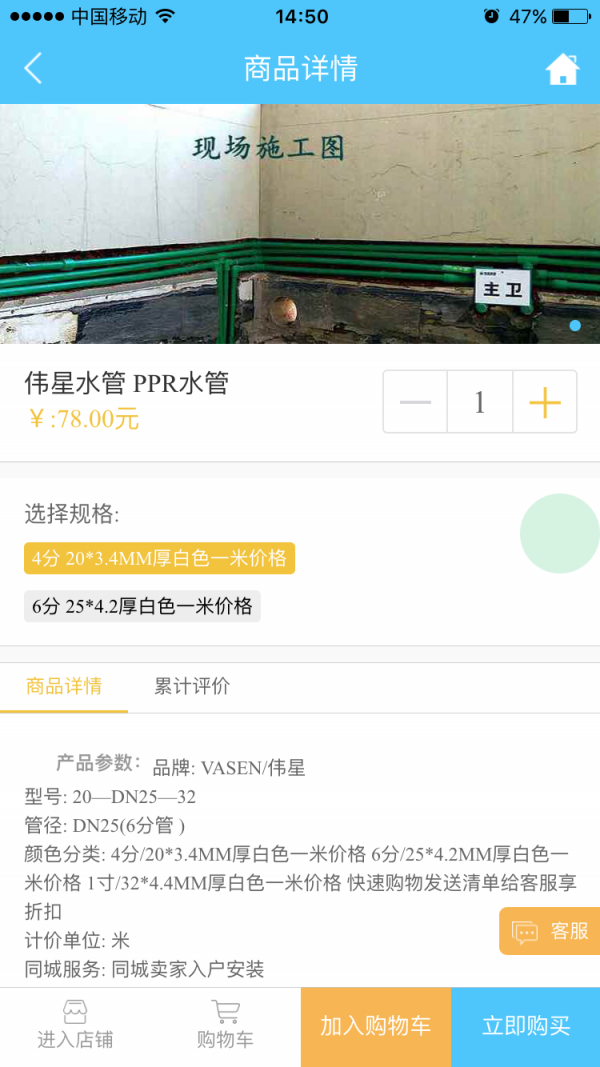Viewport: 600px width, 1067px height.
Task: Enter the store via 进入店铺
Action: [x=75, y=1026]
